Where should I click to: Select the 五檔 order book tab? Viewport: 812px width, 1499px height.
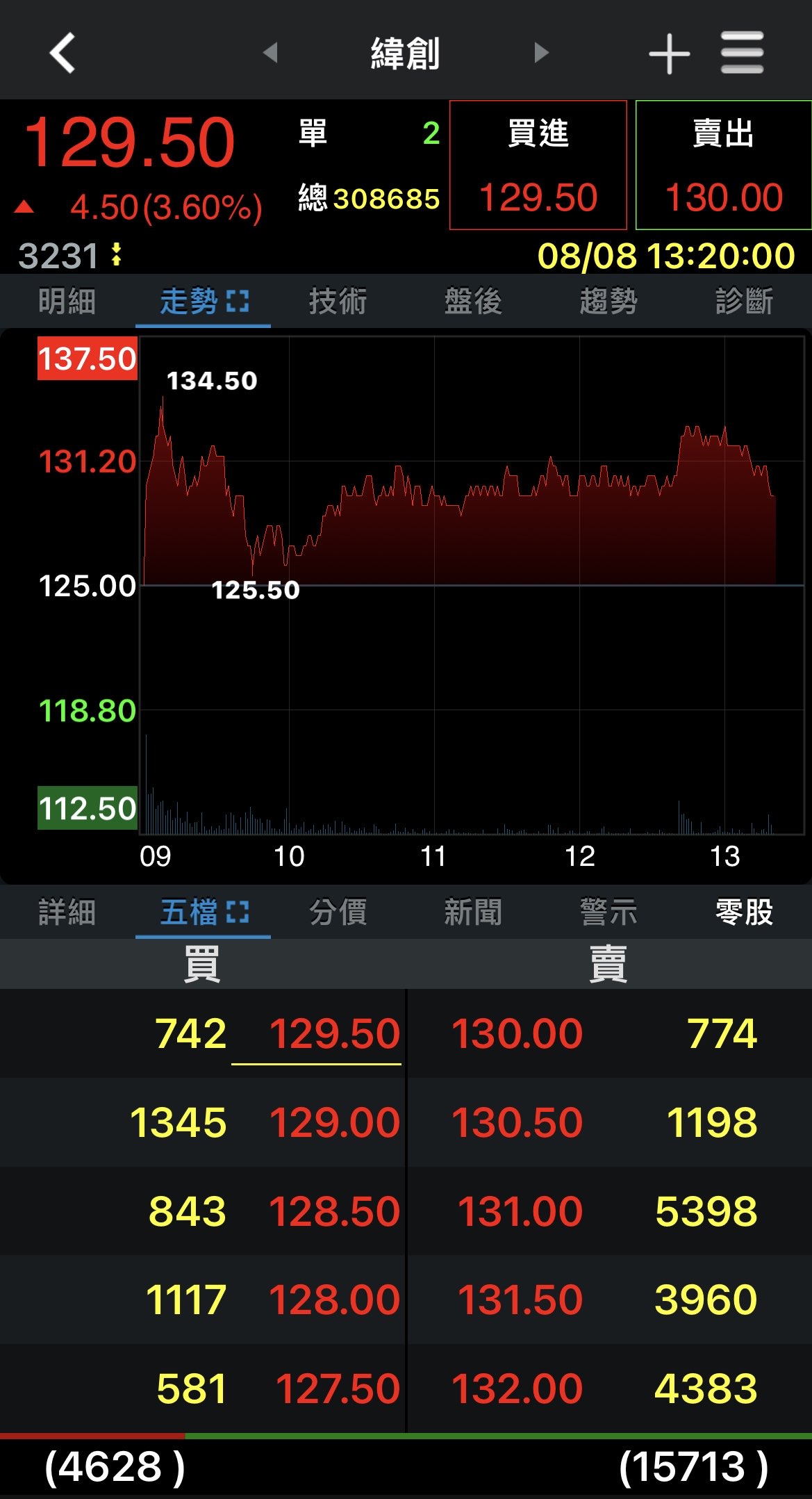203,912
